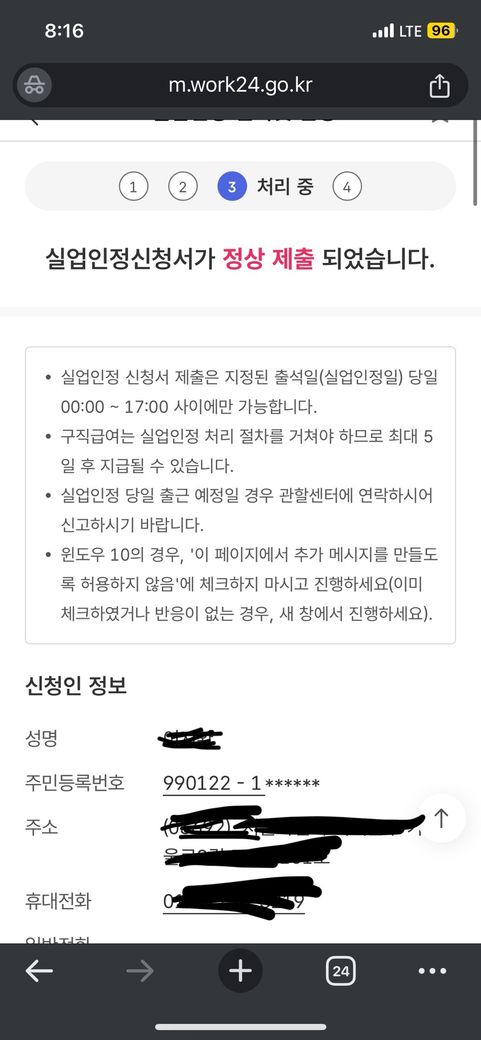481x1040 pixels.
Task: Tap the m.work24.go.kr address bar
Action: click(x=240, y=86)
